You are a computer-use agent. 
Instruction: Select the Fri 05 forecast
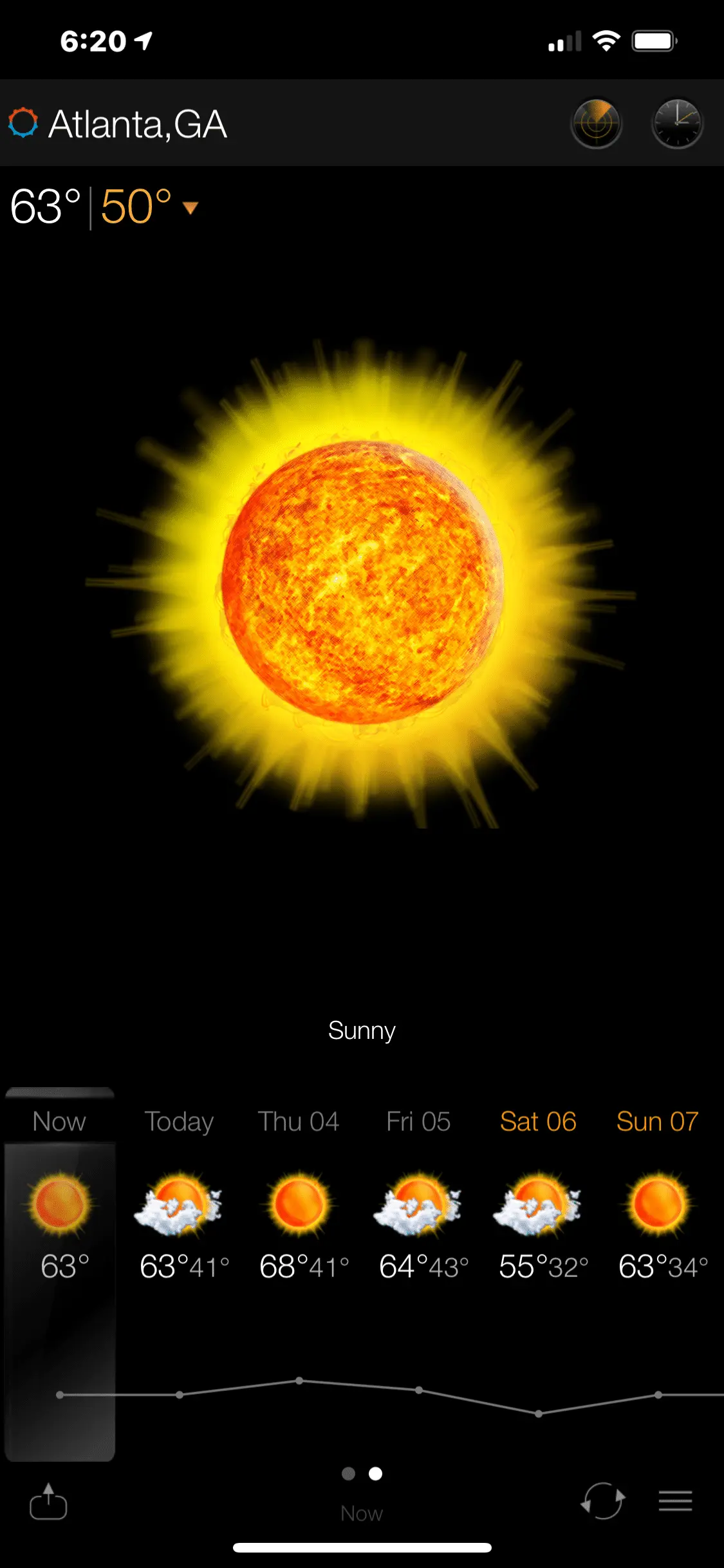(x=418, y=1204)
